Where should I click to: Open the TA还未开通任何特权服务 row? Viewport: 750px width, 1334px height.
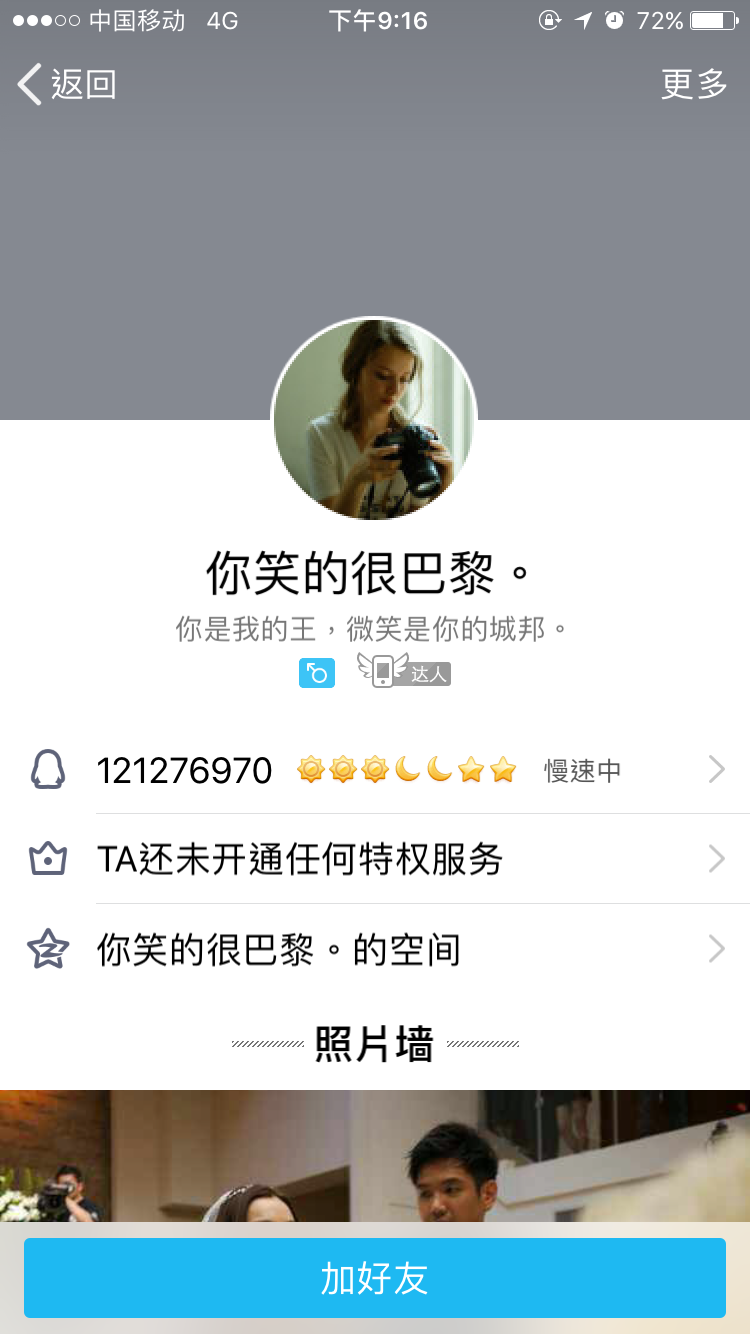[375, 859]
